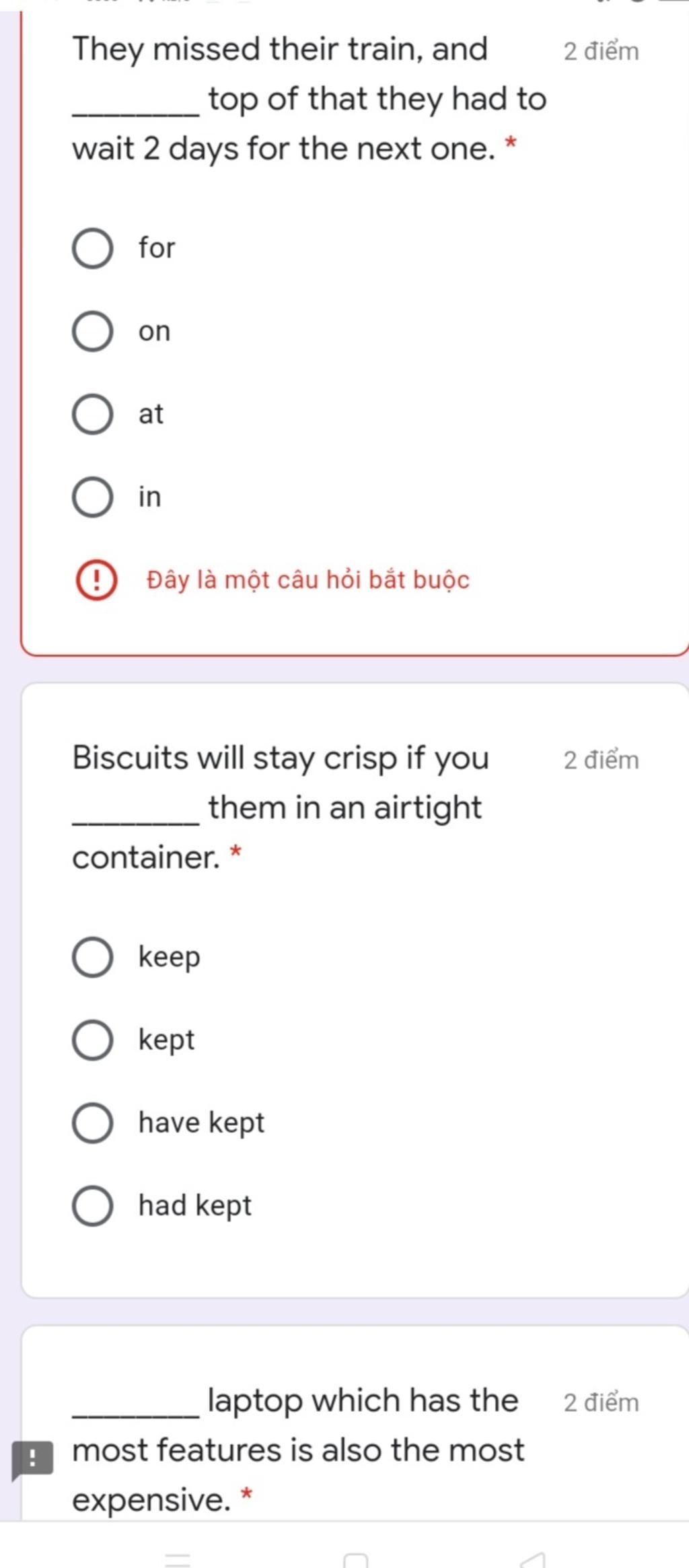The height and width of the screenshot is (1568, 689).
Task: Select the 'had kept' radio button
Action: click(92, 1206)
